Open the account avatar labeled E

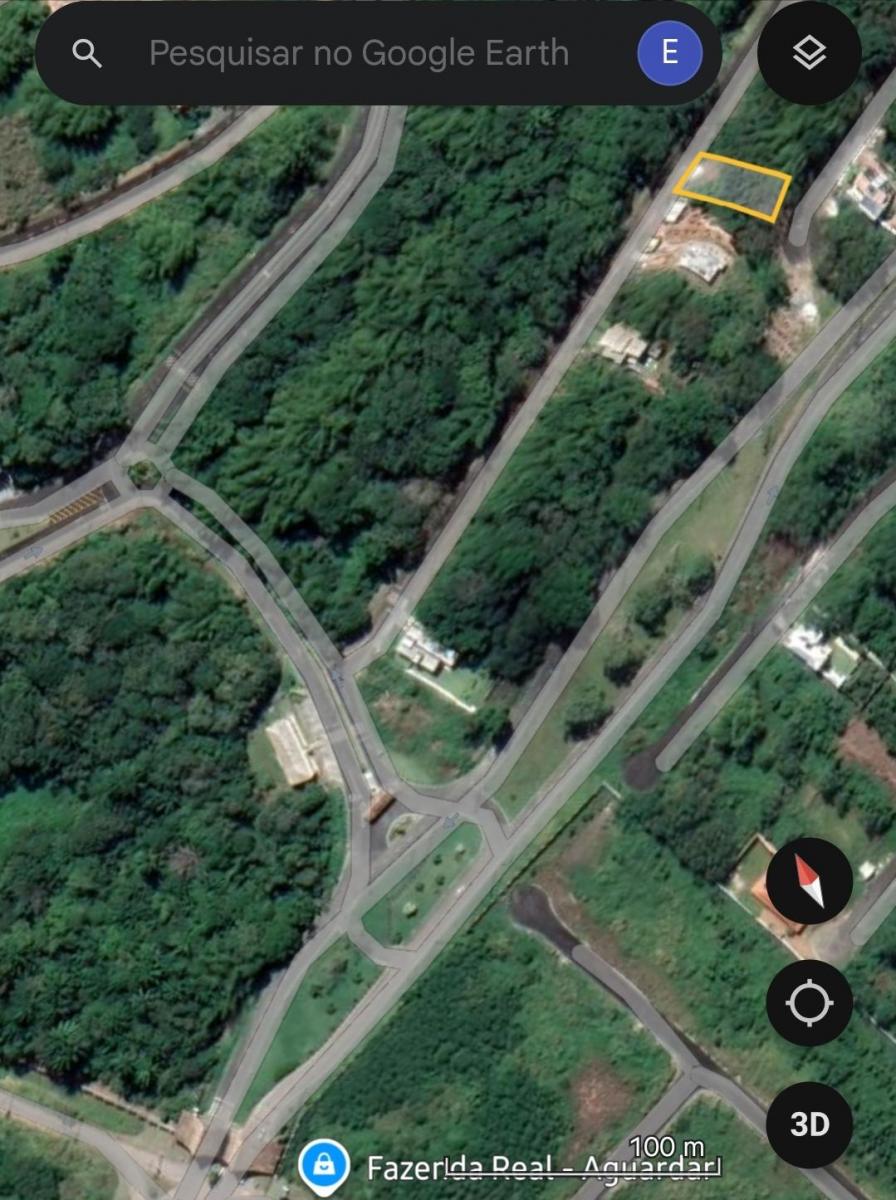(x=669, y=53)
